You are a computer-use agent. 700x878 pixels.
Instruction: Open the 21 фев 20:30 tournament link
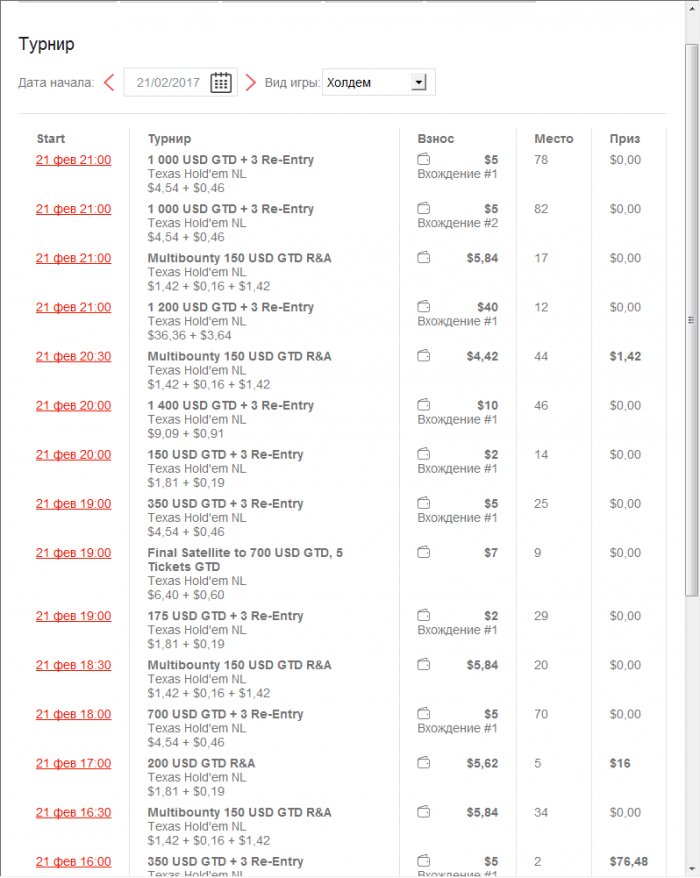[73, 357]
